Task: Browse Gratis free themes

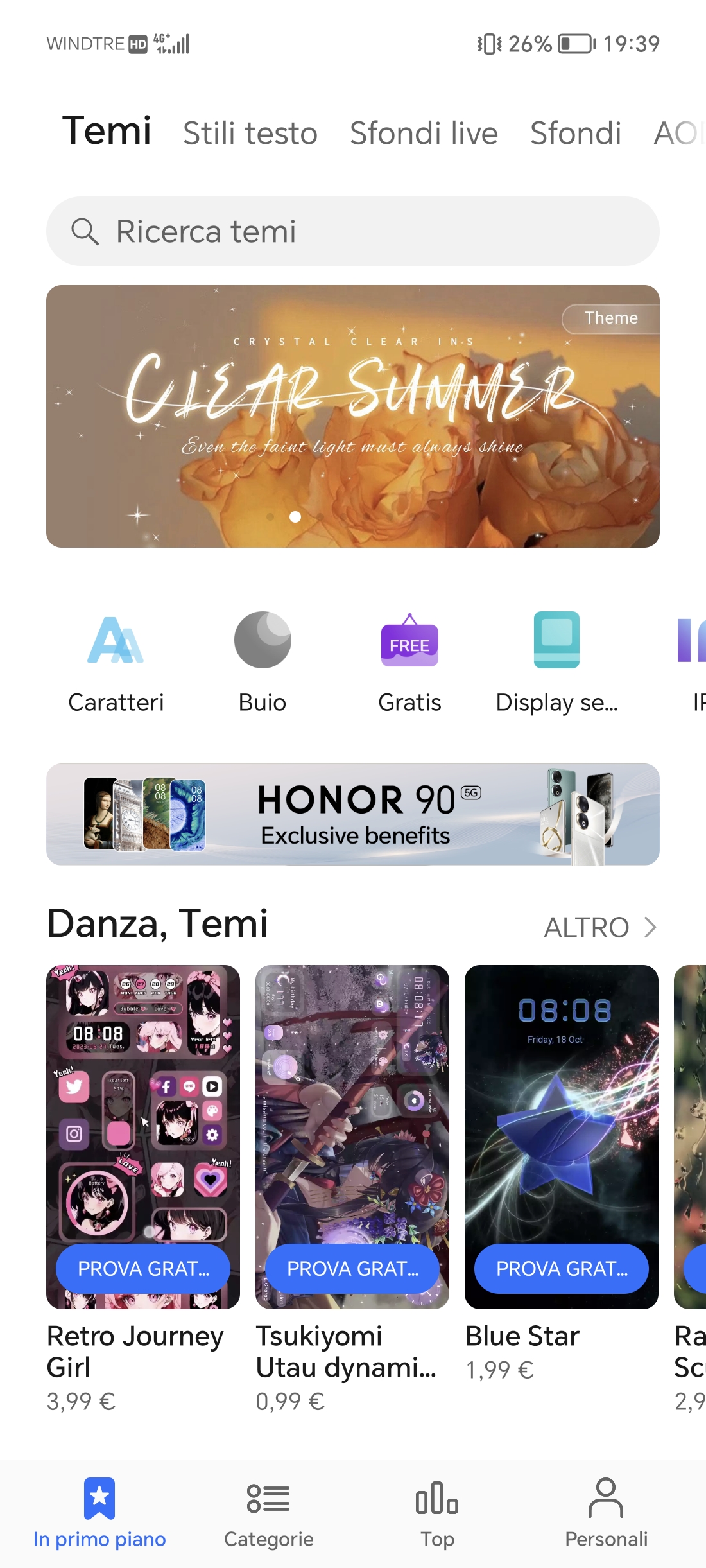Action: coord(409,663)
